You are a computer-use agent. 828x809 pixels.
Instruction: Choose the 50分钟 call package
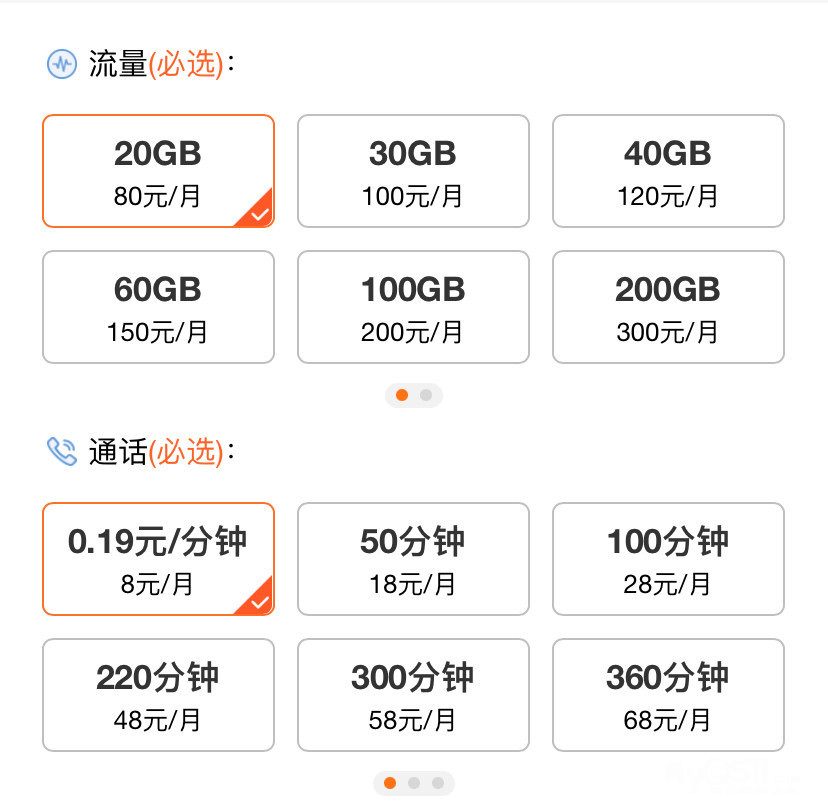pyautogui.click(x=413, y=559)
